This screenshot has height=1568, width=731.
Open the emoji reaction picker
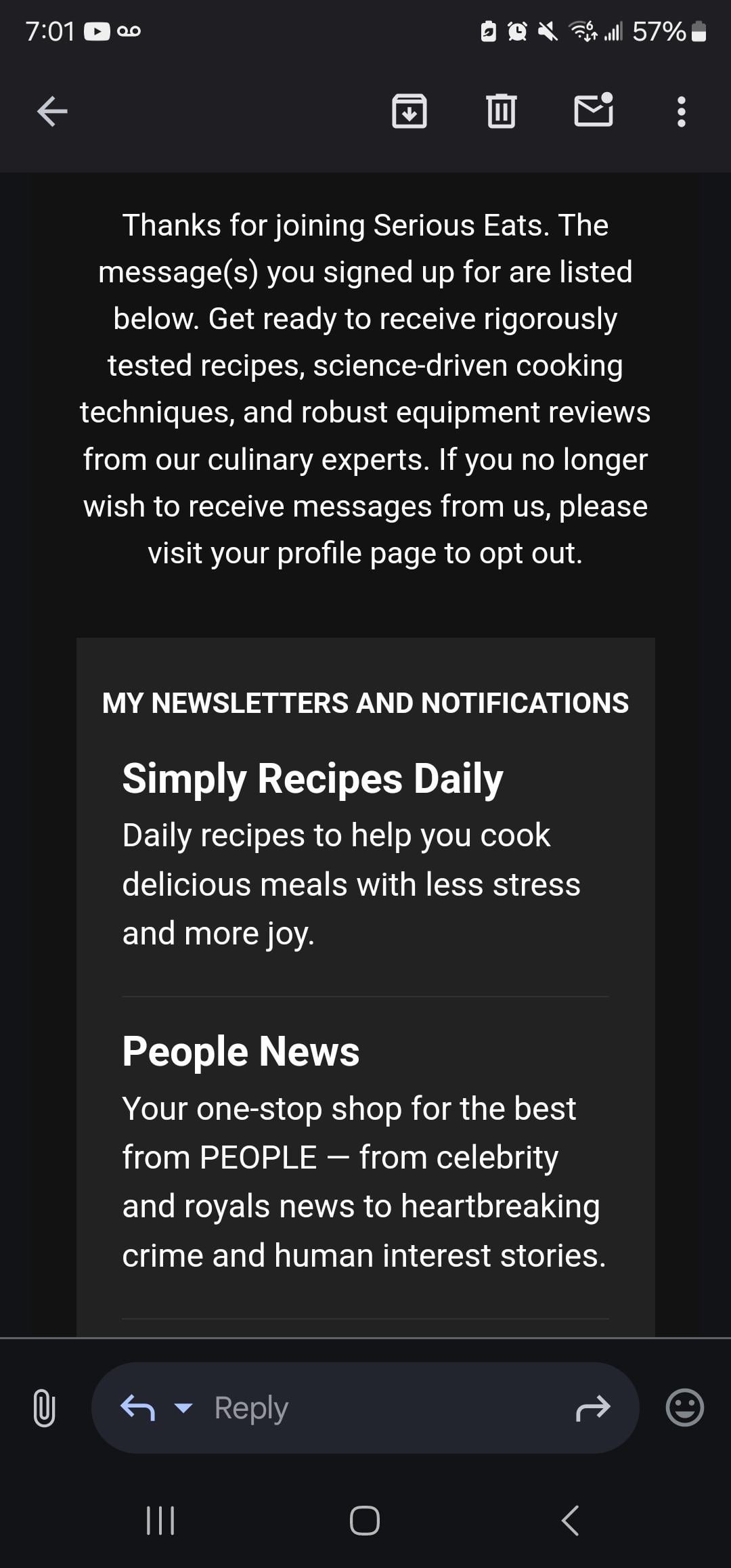click(684, 1408)
